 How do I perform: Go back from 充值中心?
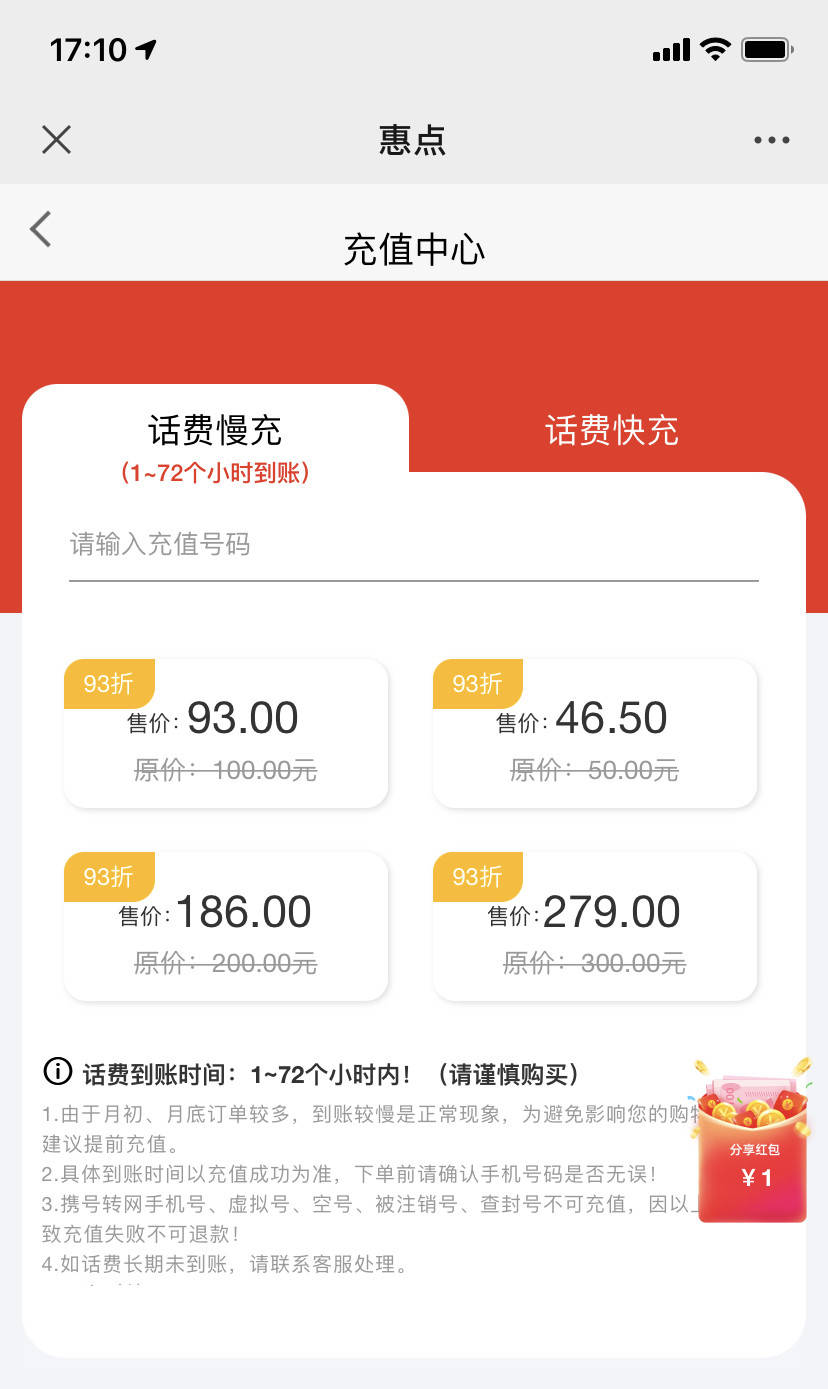[41, 230]
